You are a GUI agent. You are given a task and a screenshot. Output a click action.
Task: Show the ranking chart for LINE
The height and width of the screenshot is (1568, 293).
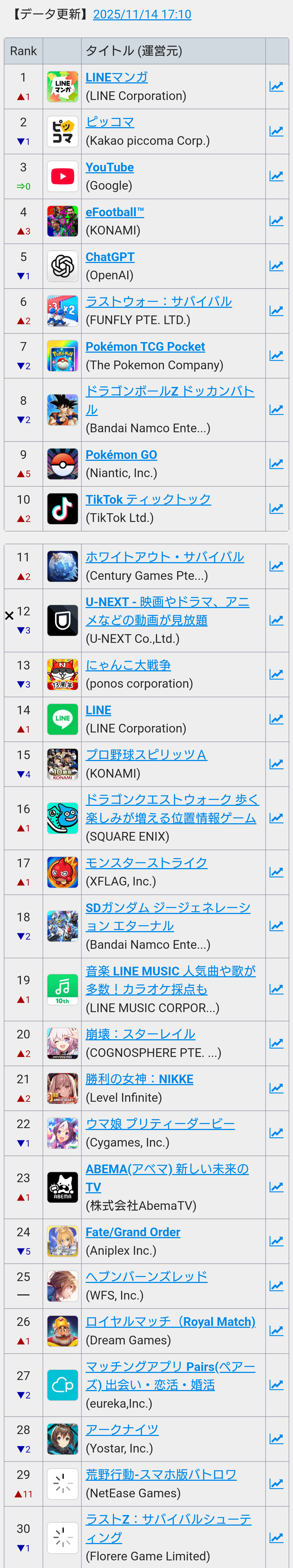click(x=276, y=719)
